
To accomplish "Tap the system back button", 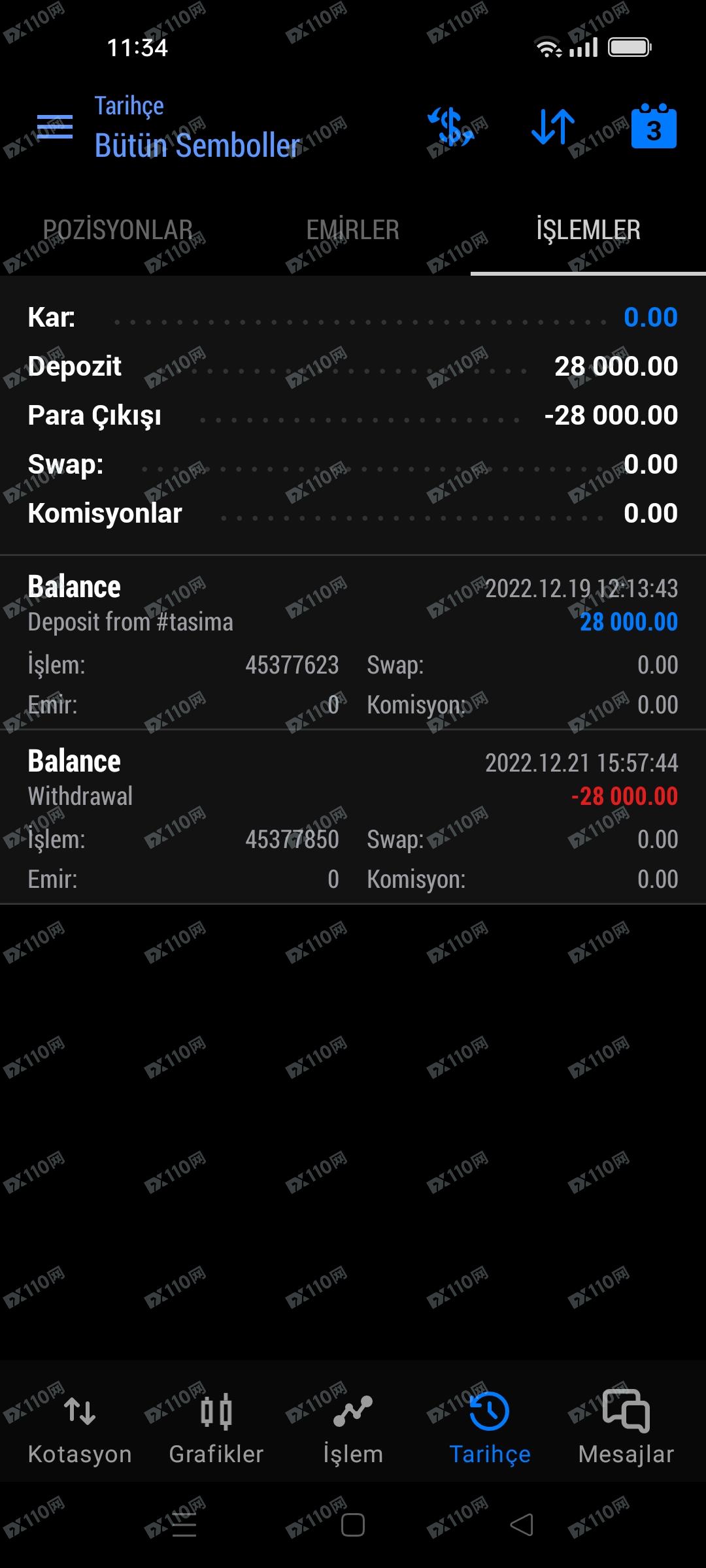I will point(522,1526).
